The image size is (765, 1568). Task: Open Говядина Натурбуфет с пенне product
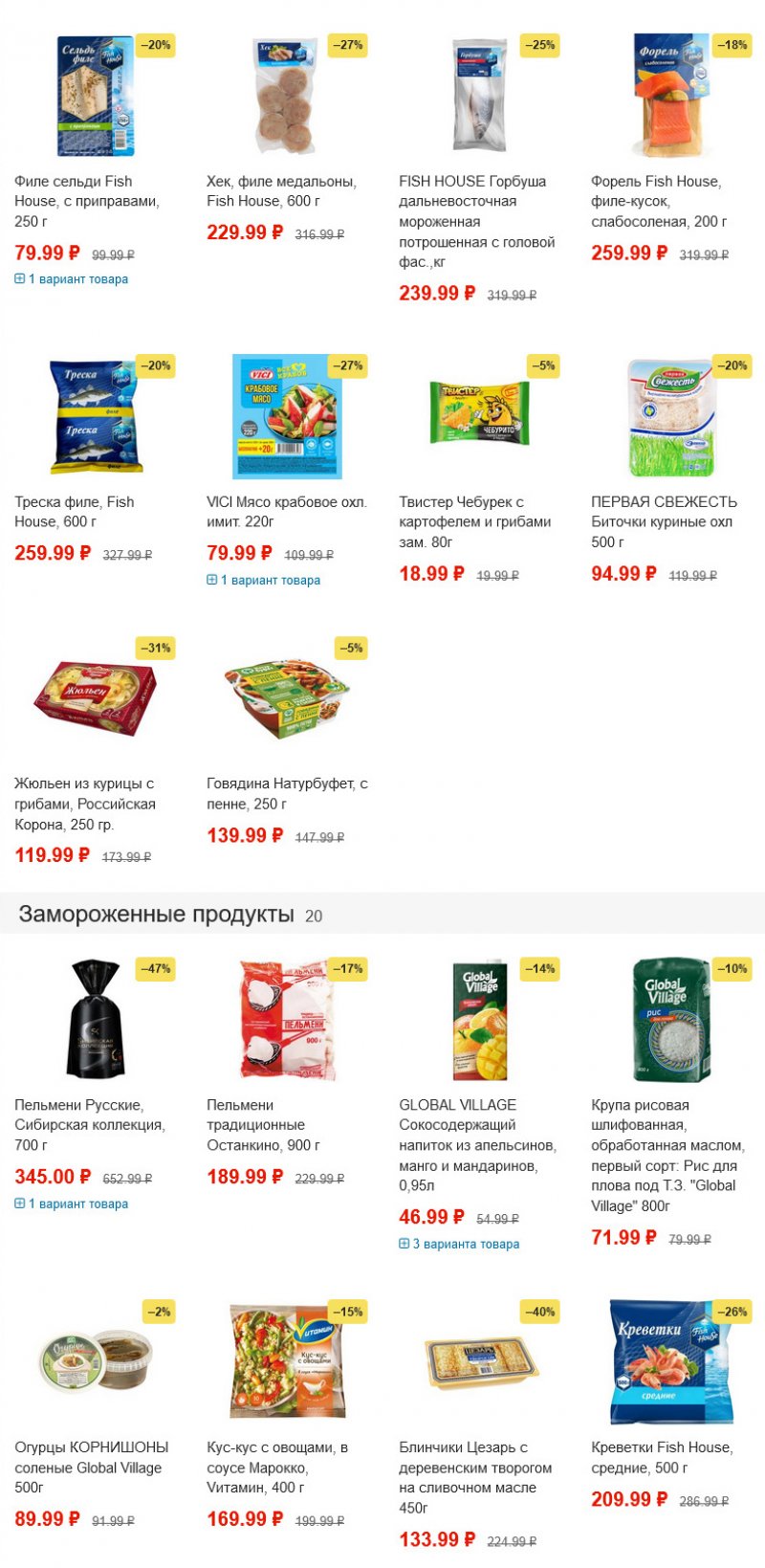point(287,793)
